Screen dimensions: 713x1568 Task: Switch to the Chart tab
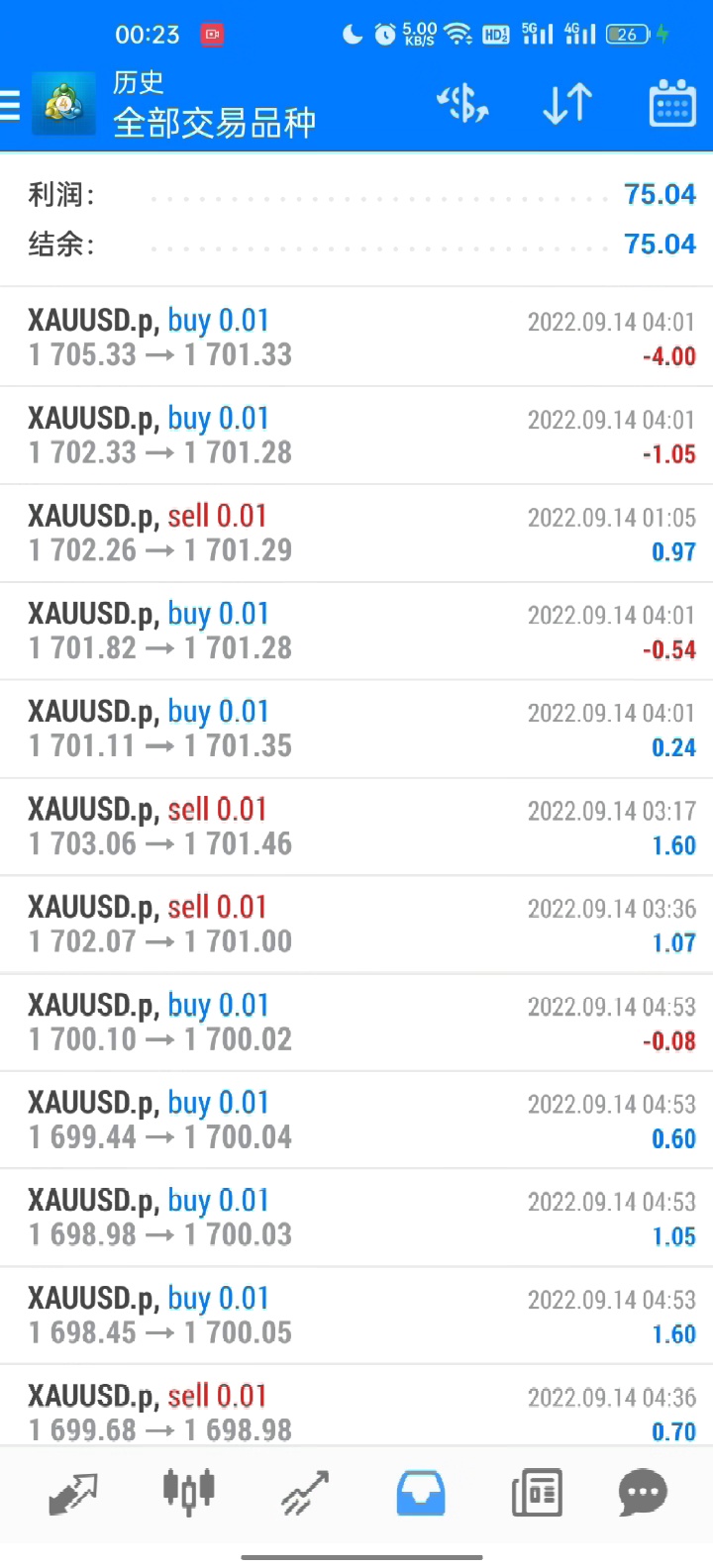(x=188, y=1491)
